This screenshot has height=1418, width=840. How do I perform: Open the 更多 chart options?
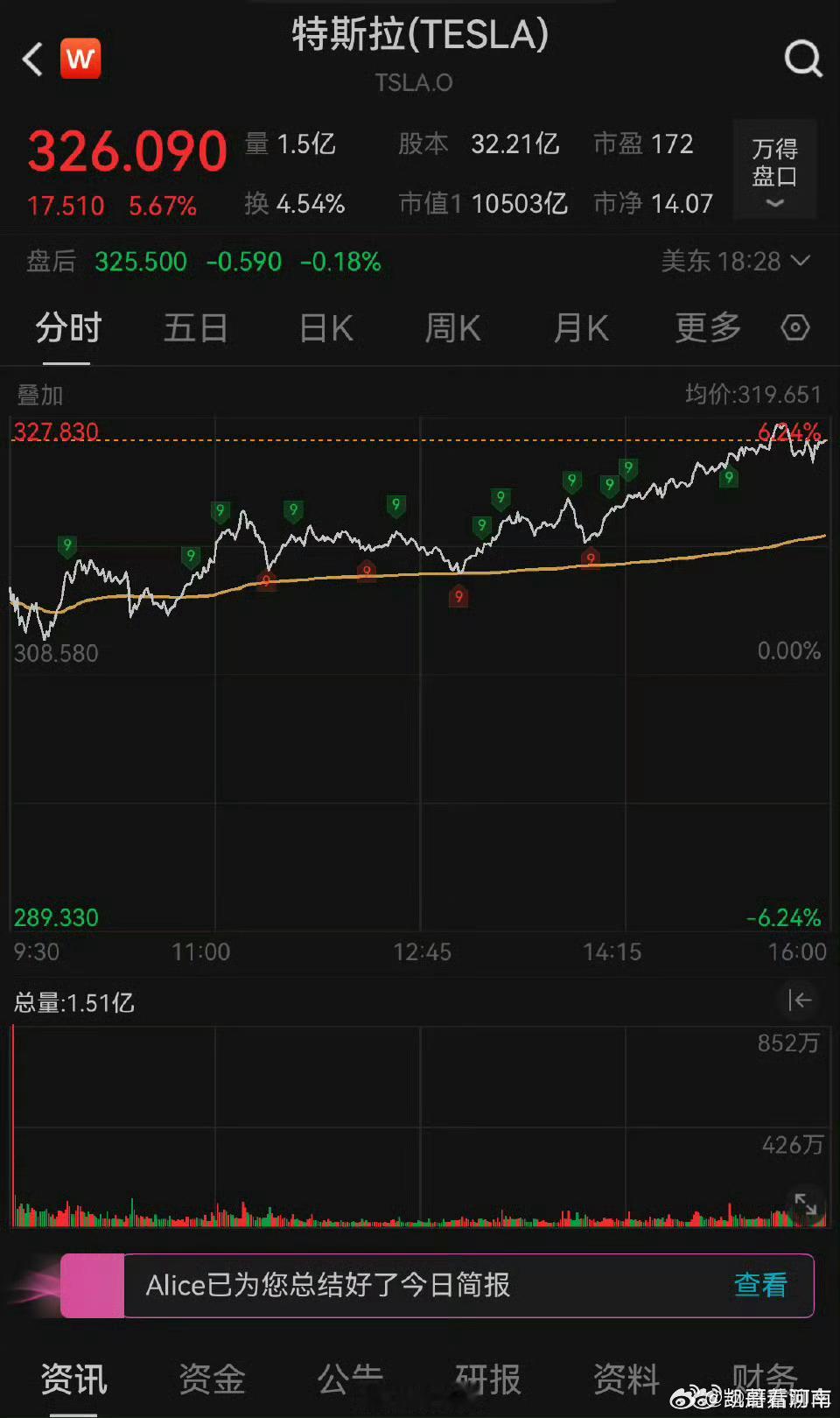tap(708, 328)
